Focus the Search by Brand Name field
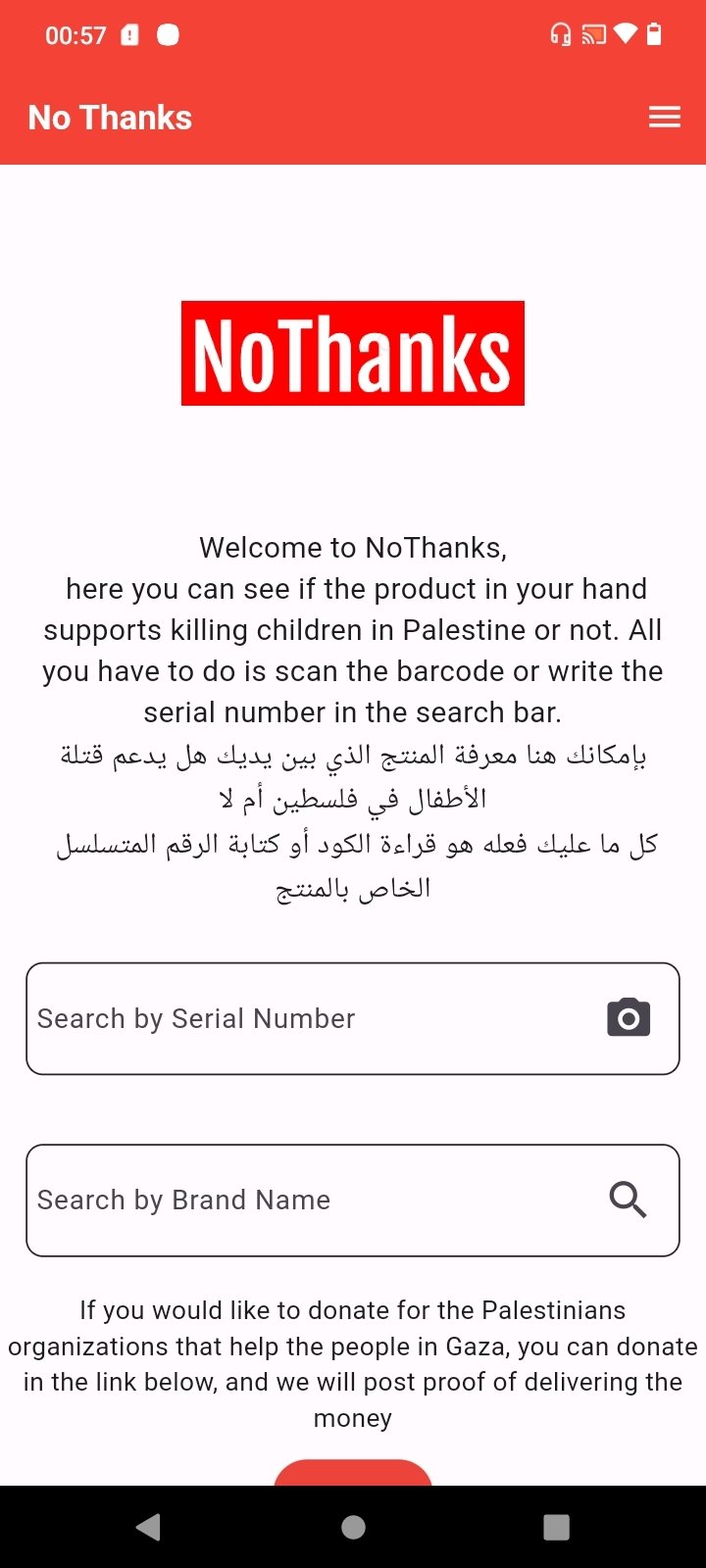Viewport: 706px width, 1568px height. coord(353,1200)
